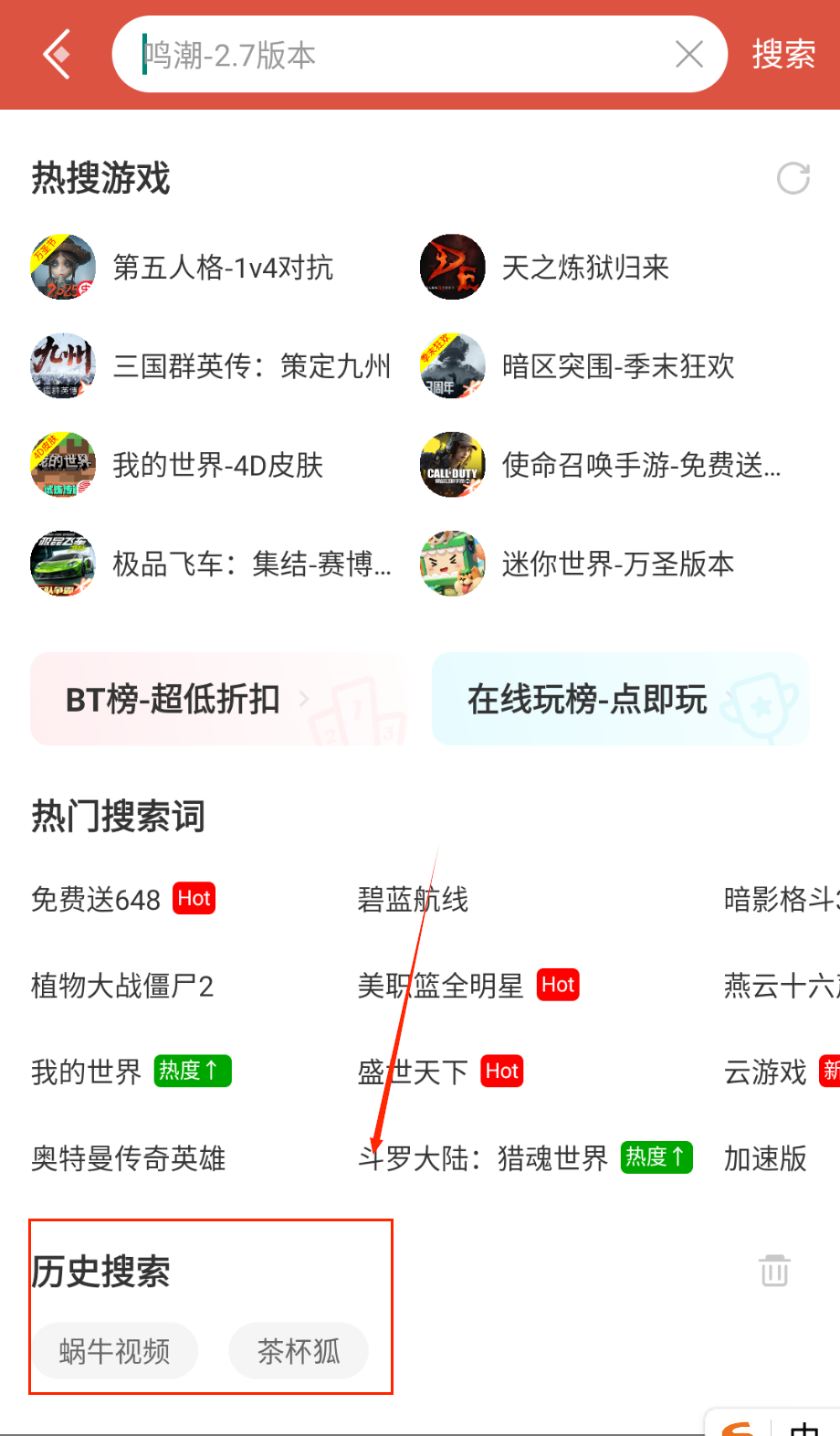Go back using the top-left arrow
This screenshot has height=1436, width=840.
(57, 55)
